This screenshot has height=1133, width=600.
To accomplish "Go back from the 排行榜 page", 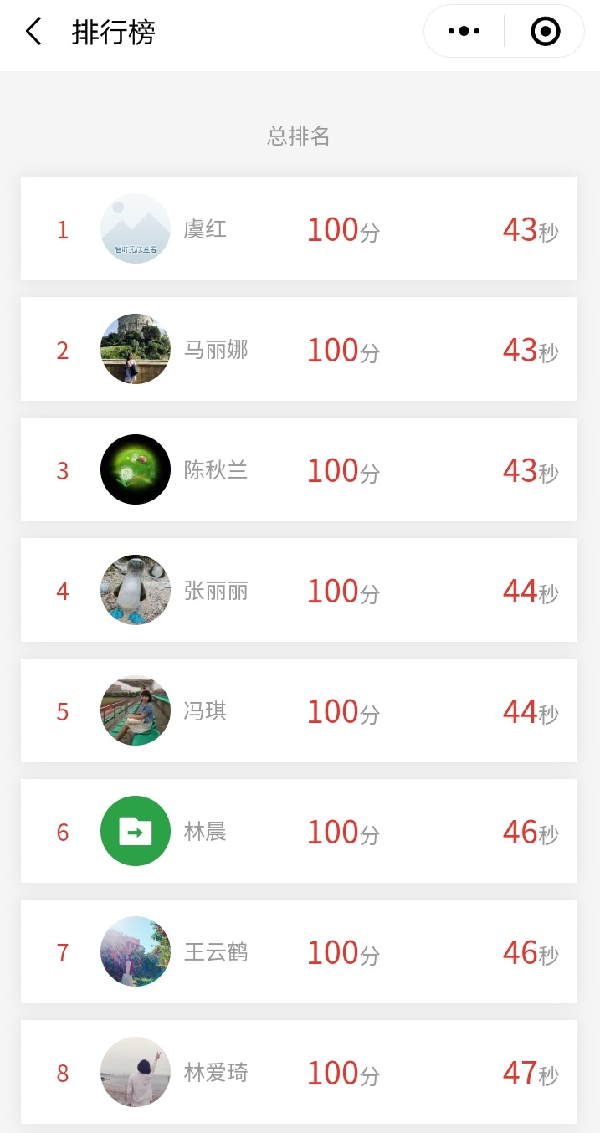I will click(34, 32).
